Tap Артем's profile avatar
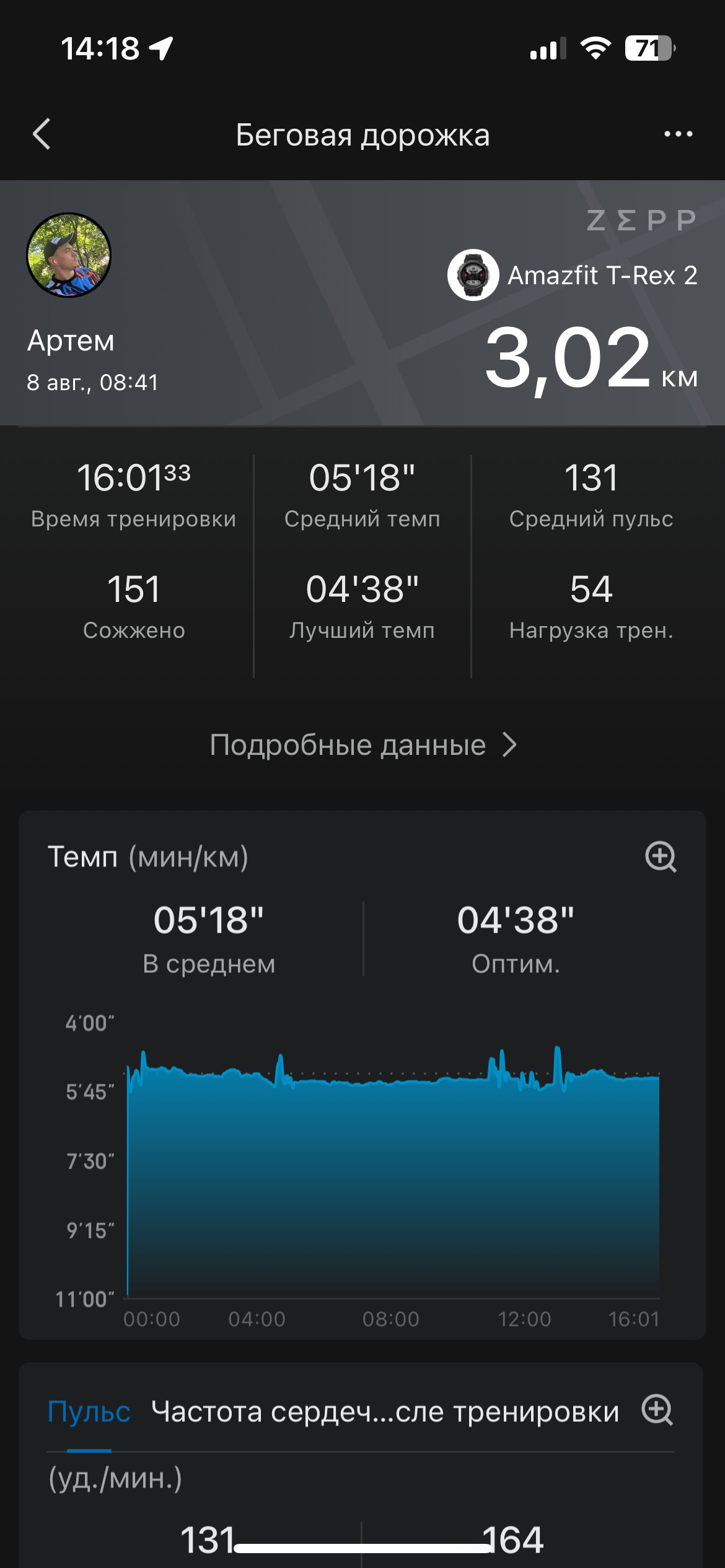The height and width of the screenshot is (1568, 725). coord(69,255)
